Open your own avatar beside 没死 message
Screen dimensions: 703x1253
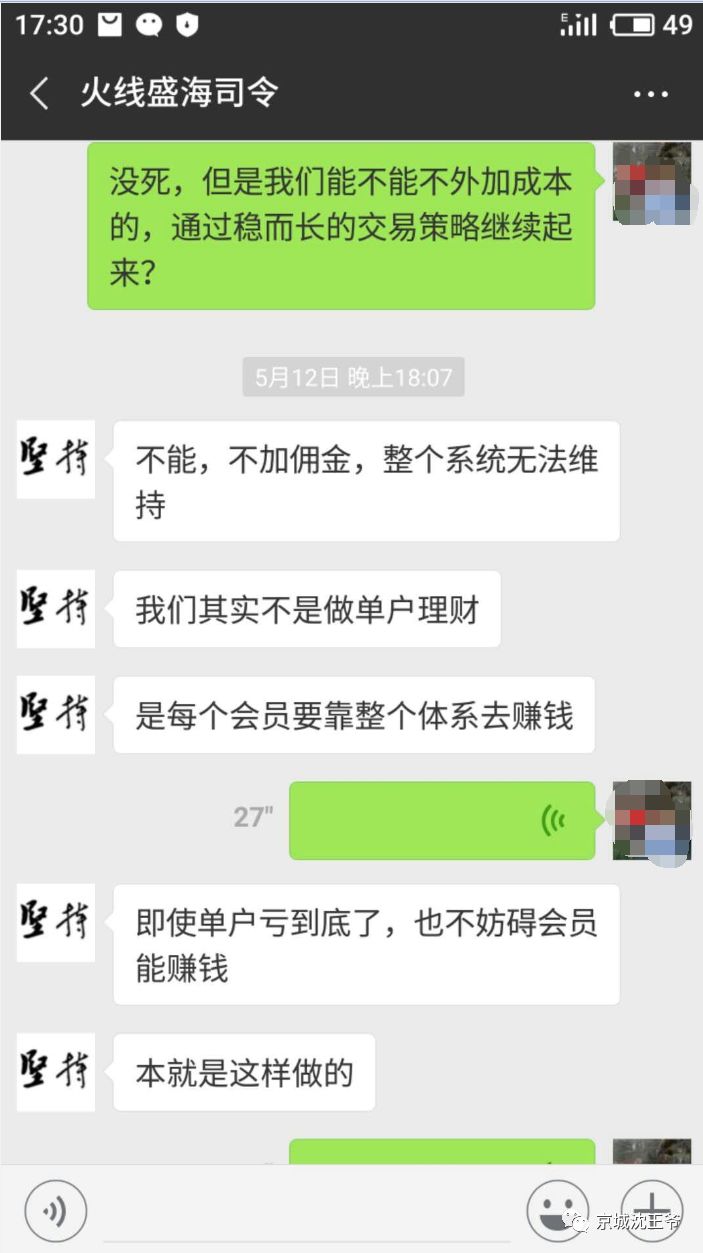(652, 182)
